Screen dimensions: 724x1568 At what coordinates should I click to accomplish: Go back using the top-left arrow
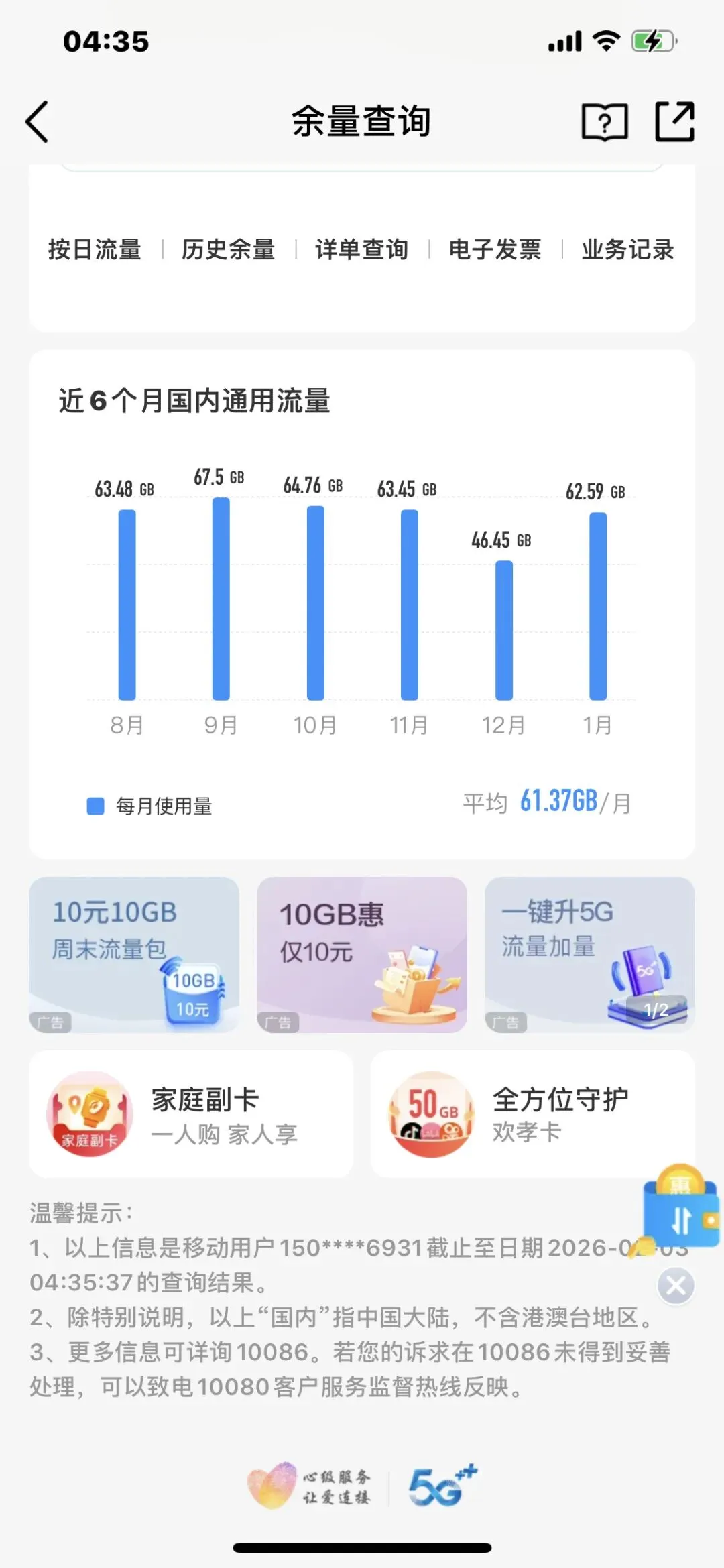[37, 122]
